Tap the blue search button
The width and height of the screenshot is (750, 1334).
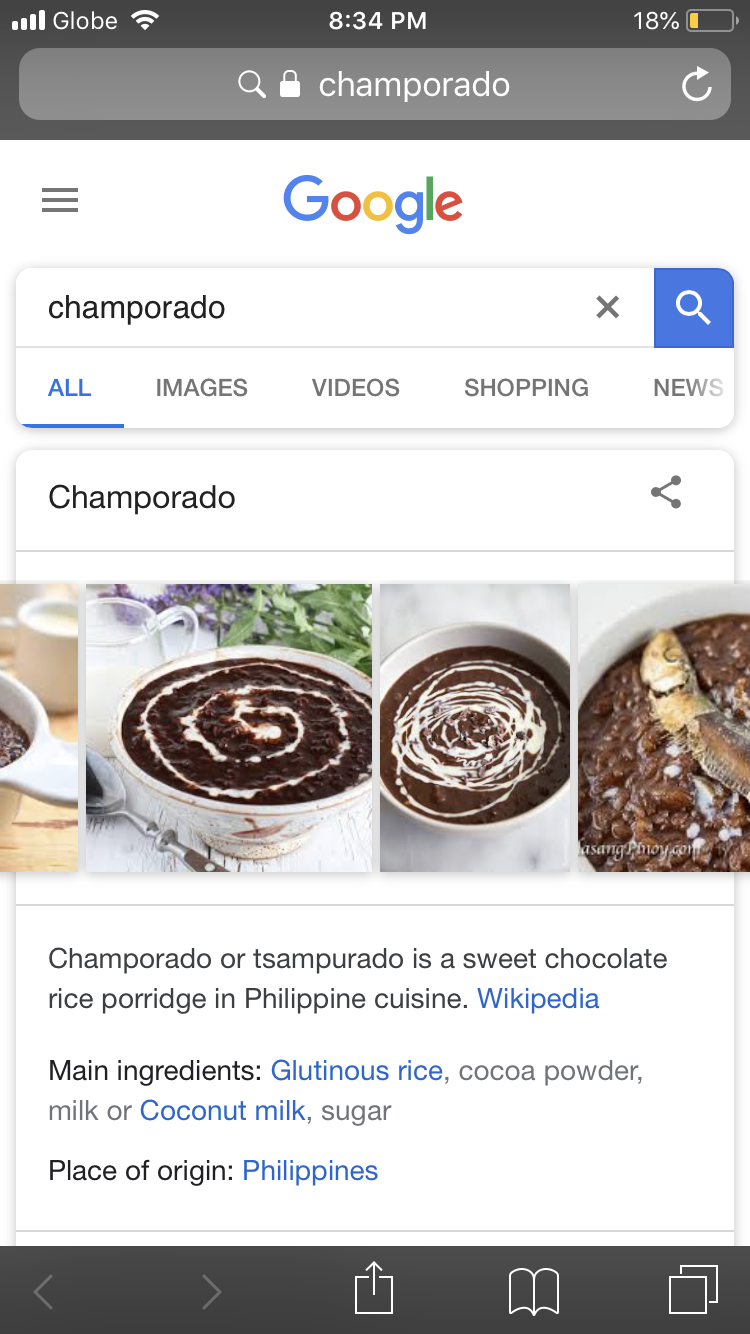click(x=694, y=308)
